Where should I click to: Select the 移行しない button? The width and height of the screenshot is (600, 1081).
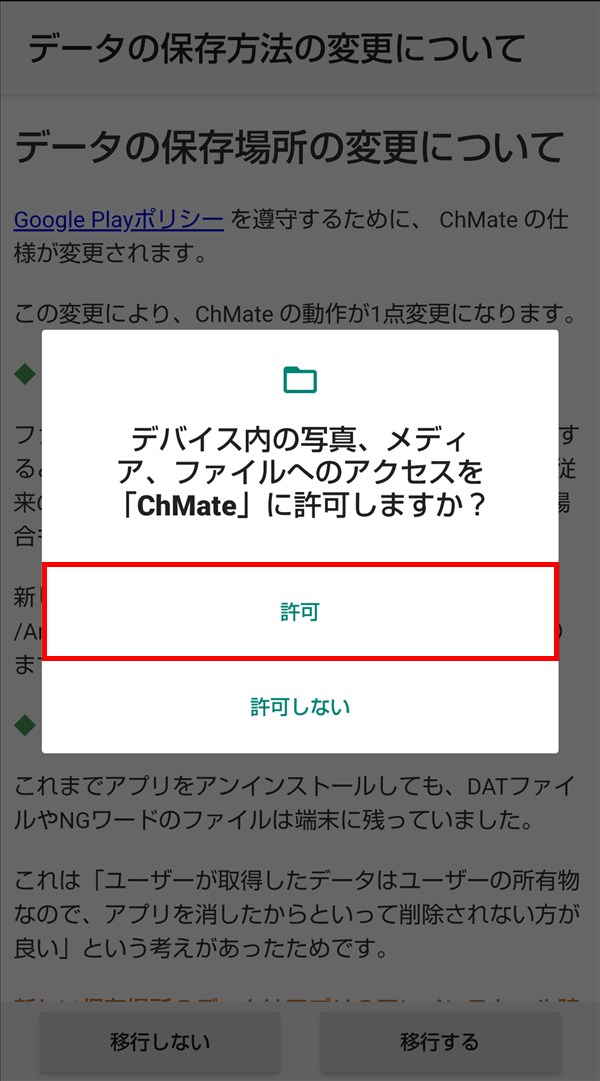160,1041
